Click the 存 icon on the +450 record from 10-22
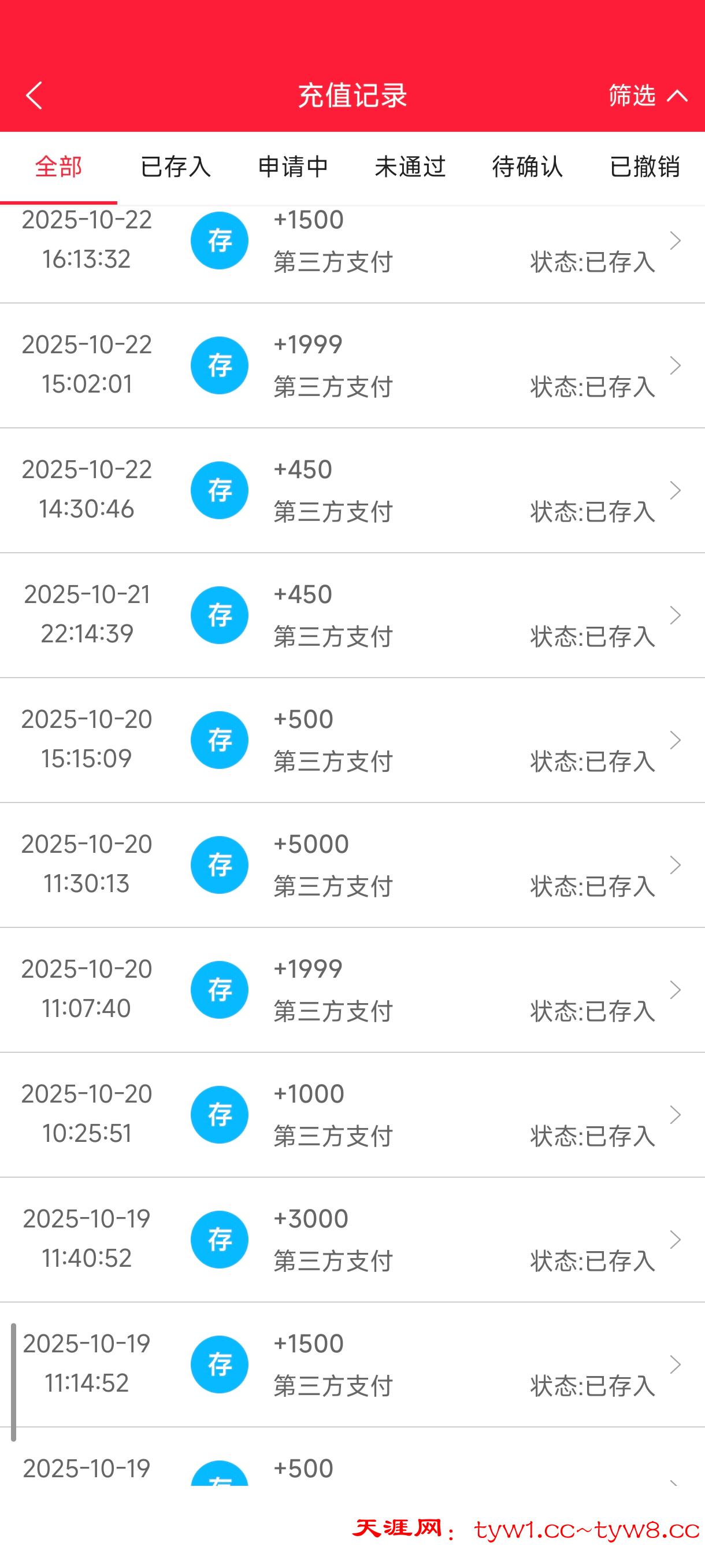 (220, 490)
